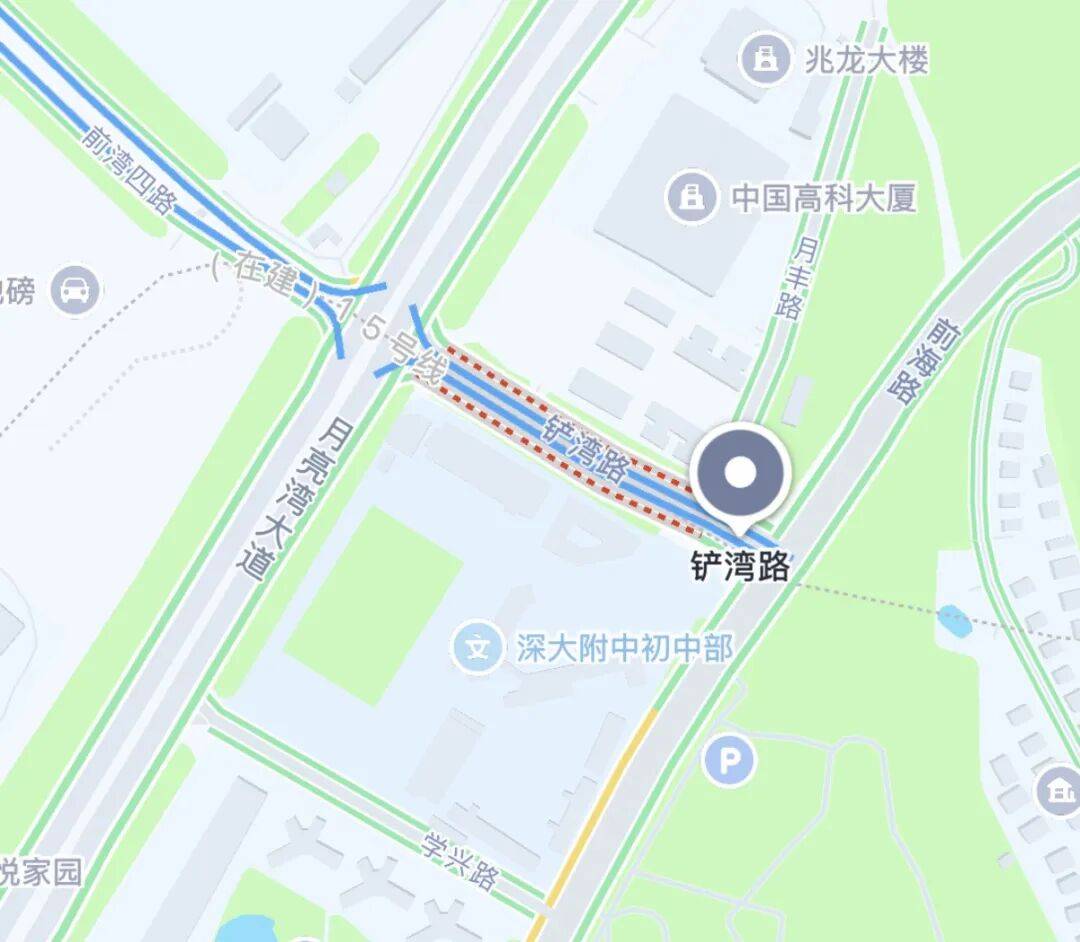Select the 深大附中初中部 school marker
The image size is (1080, 942).
point(477,648)
